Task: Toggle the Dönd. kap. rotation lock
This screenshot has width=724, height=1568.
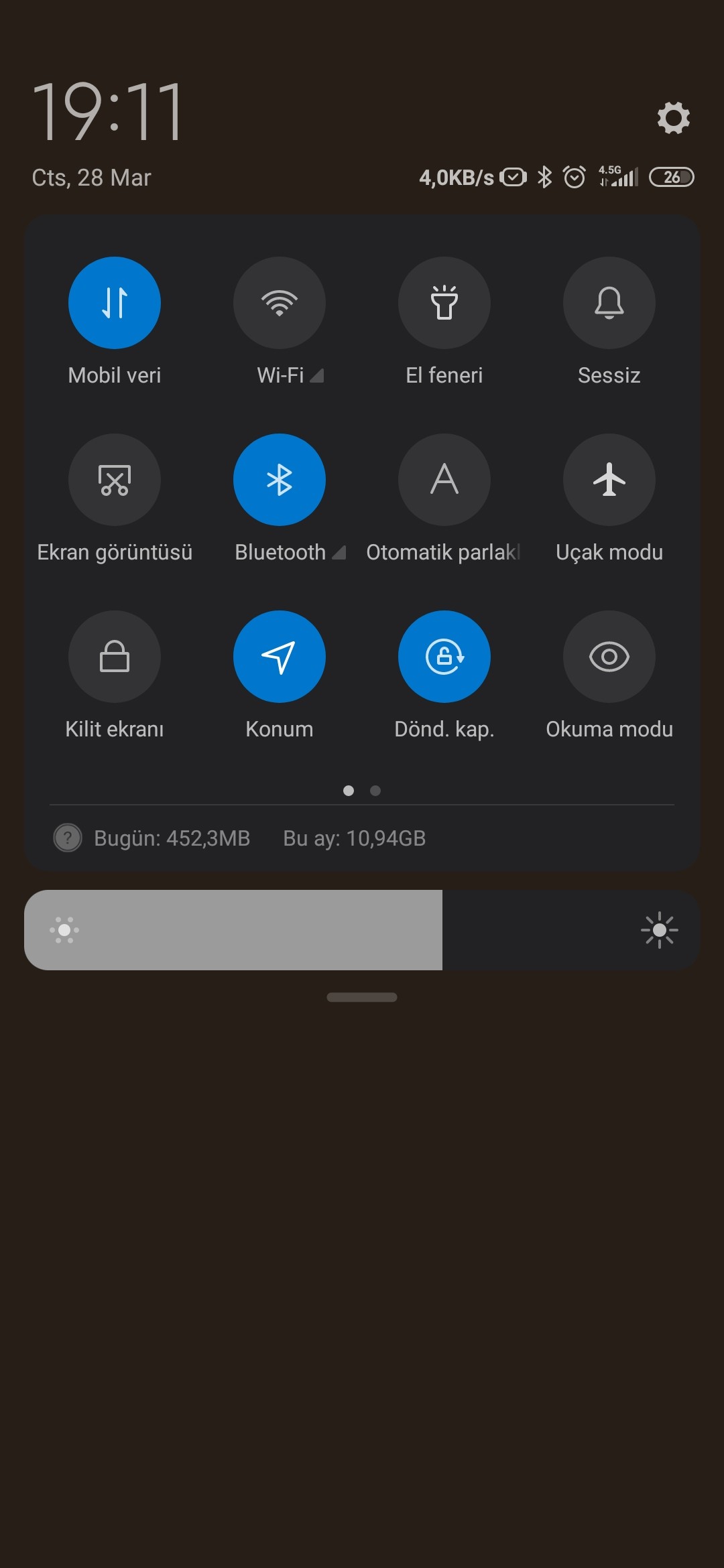Action: pyautogui.click(x=444, y=657)
